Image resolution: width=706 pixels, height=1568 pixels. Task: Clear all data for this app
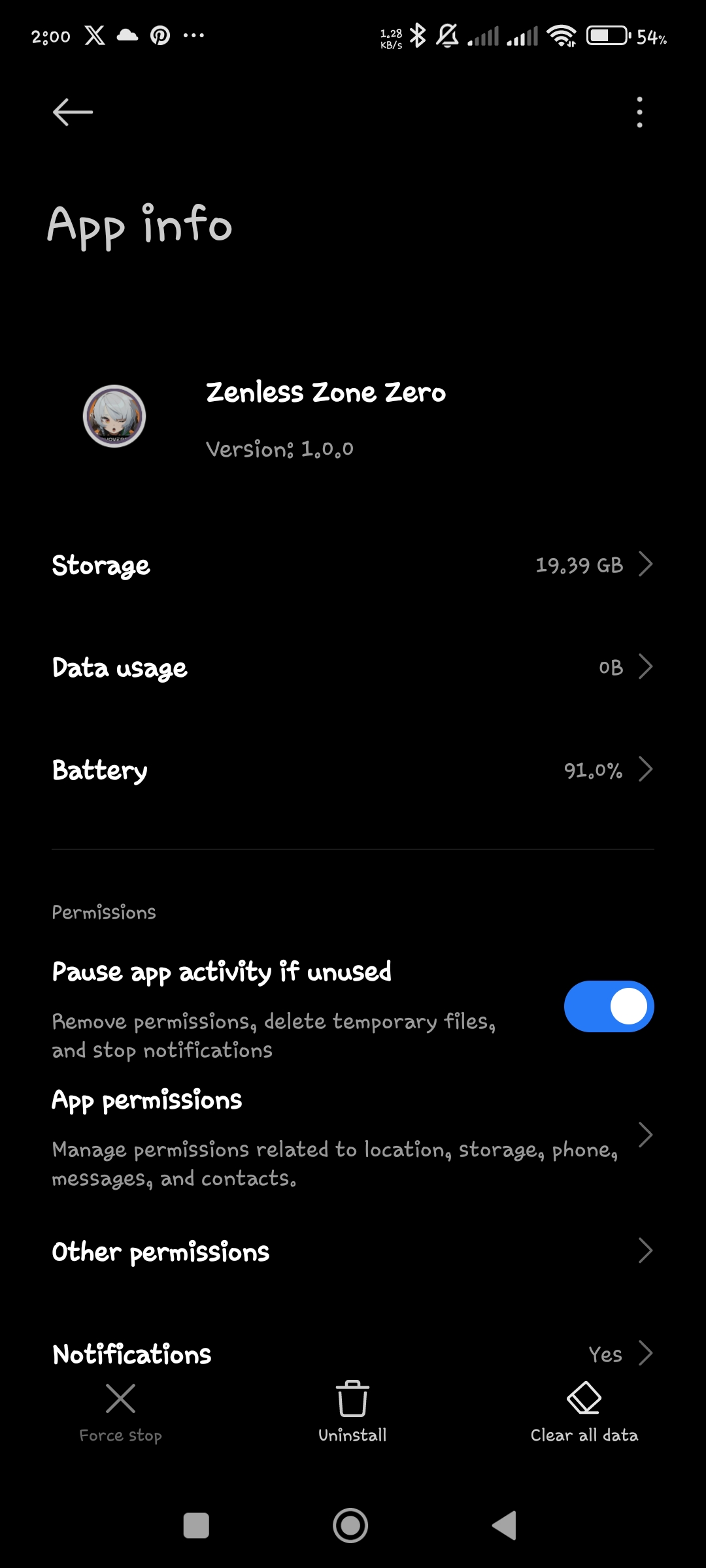coord(584,1413)
